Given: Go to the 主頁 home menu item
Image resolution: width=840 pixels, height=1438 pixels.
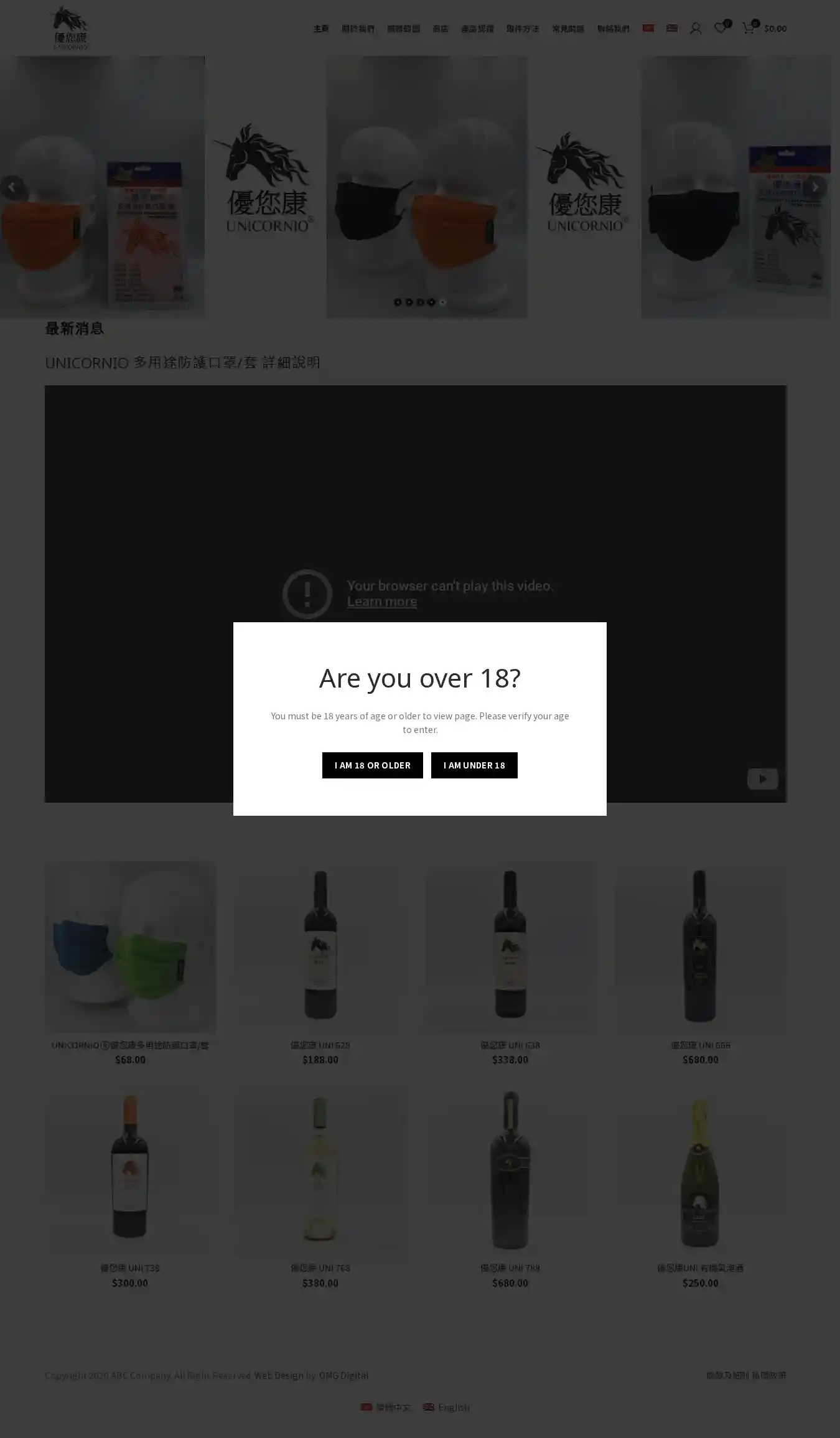Looking at the screenshot, I should click(x=320, y=29).
